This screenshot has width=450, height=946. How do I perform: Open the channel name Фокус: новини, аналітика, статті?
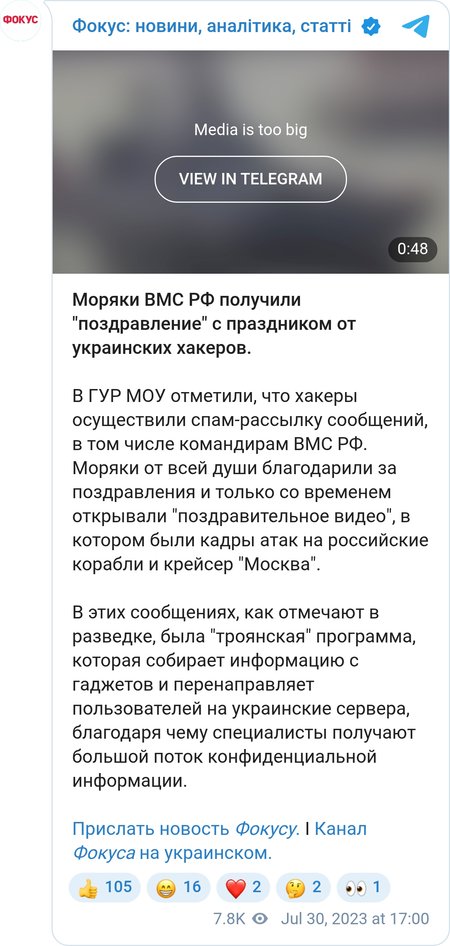coord(212,26)
